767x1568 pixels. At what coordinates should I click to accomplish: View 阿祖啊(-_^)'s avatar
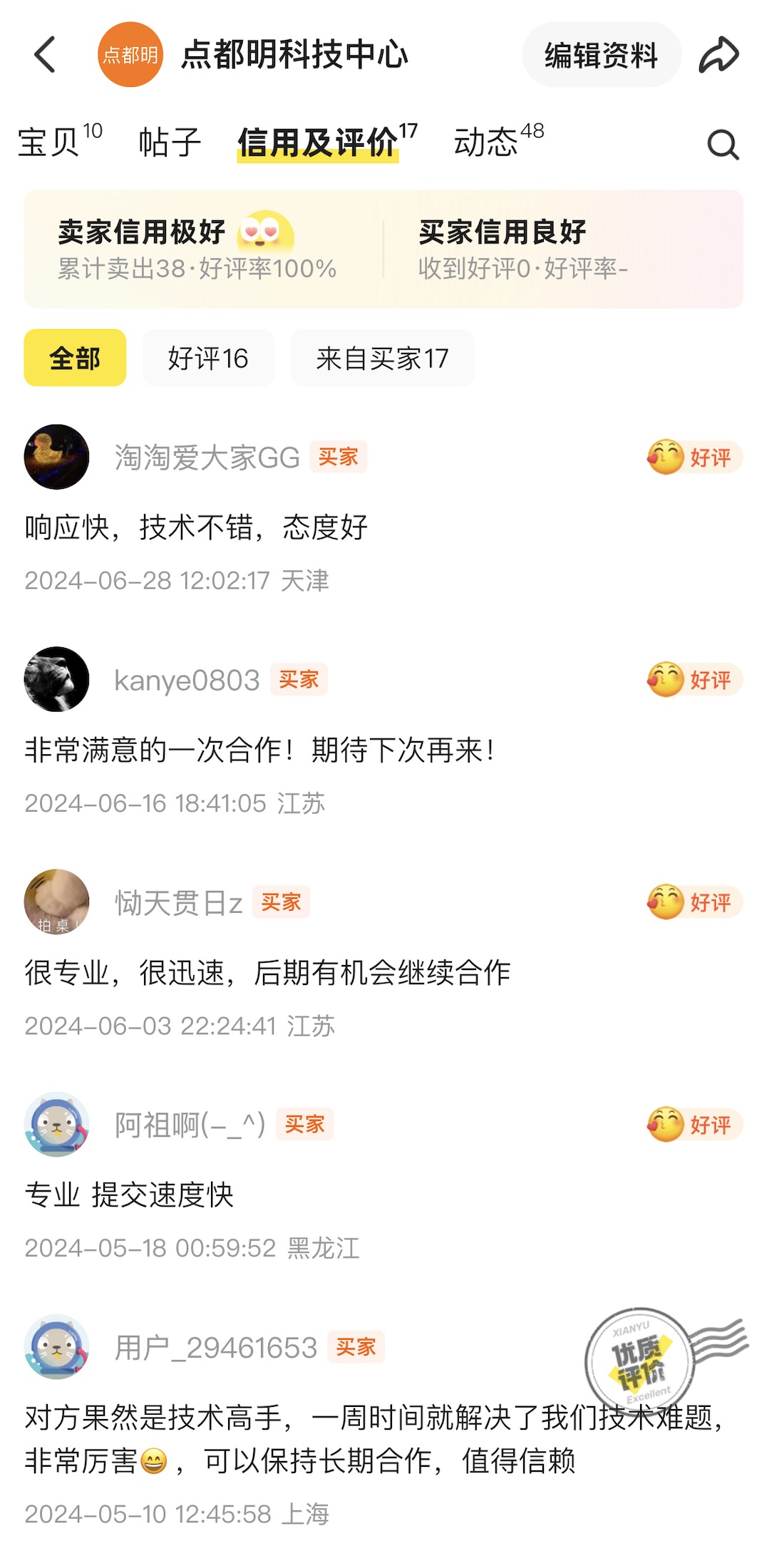(x=57, y=1124)
